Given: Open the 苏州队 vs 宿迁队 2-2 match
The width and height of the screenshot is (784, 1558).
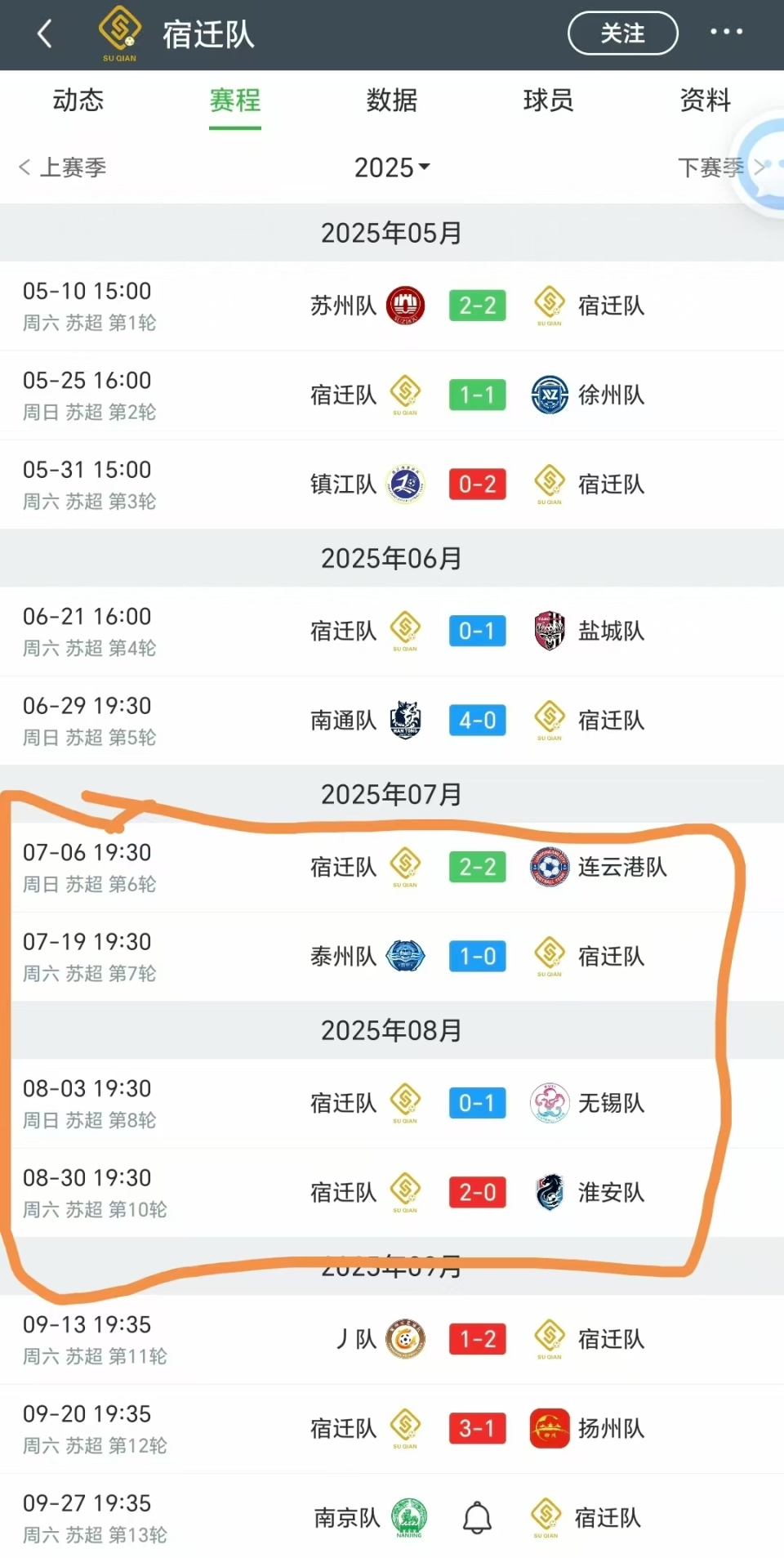Looking at the screenshot, I should point(477,306).
